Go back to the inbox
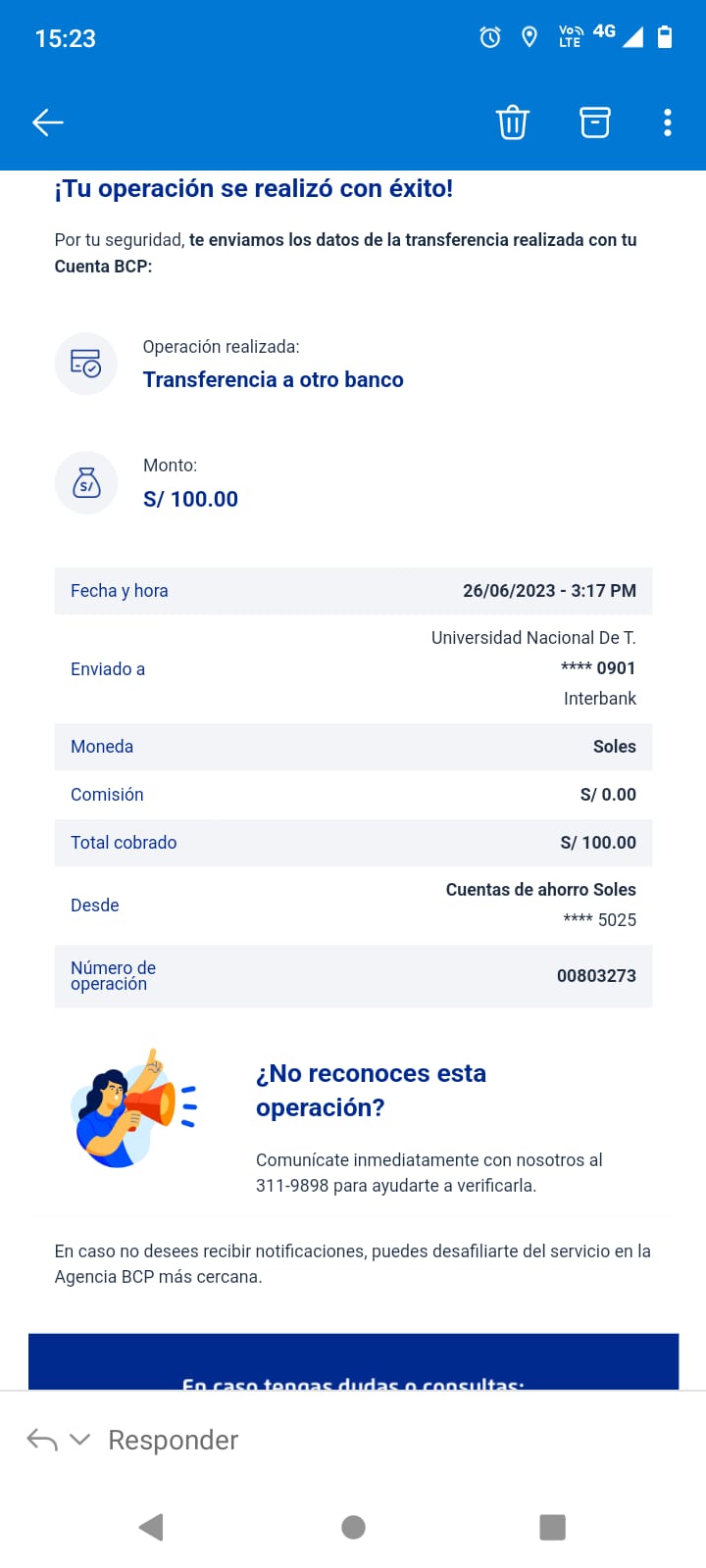The width and height of the screenshot is (706, 1568). point(47,122)
